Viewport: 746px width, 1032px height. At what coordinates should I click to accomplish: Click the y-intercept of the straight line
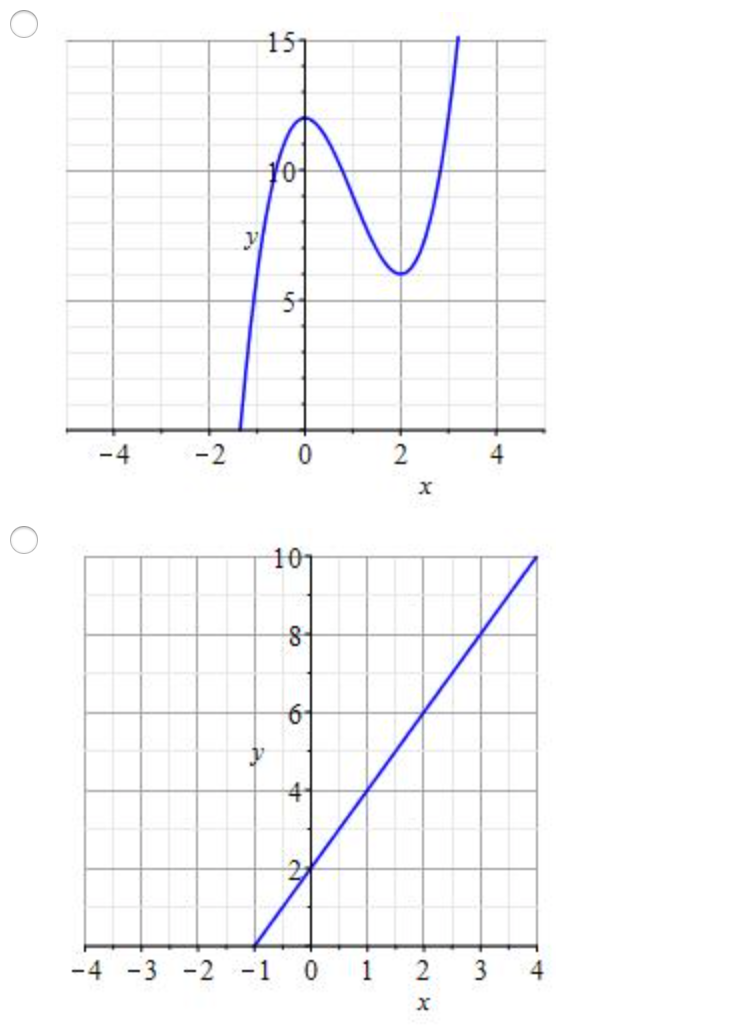pos(311,867)
